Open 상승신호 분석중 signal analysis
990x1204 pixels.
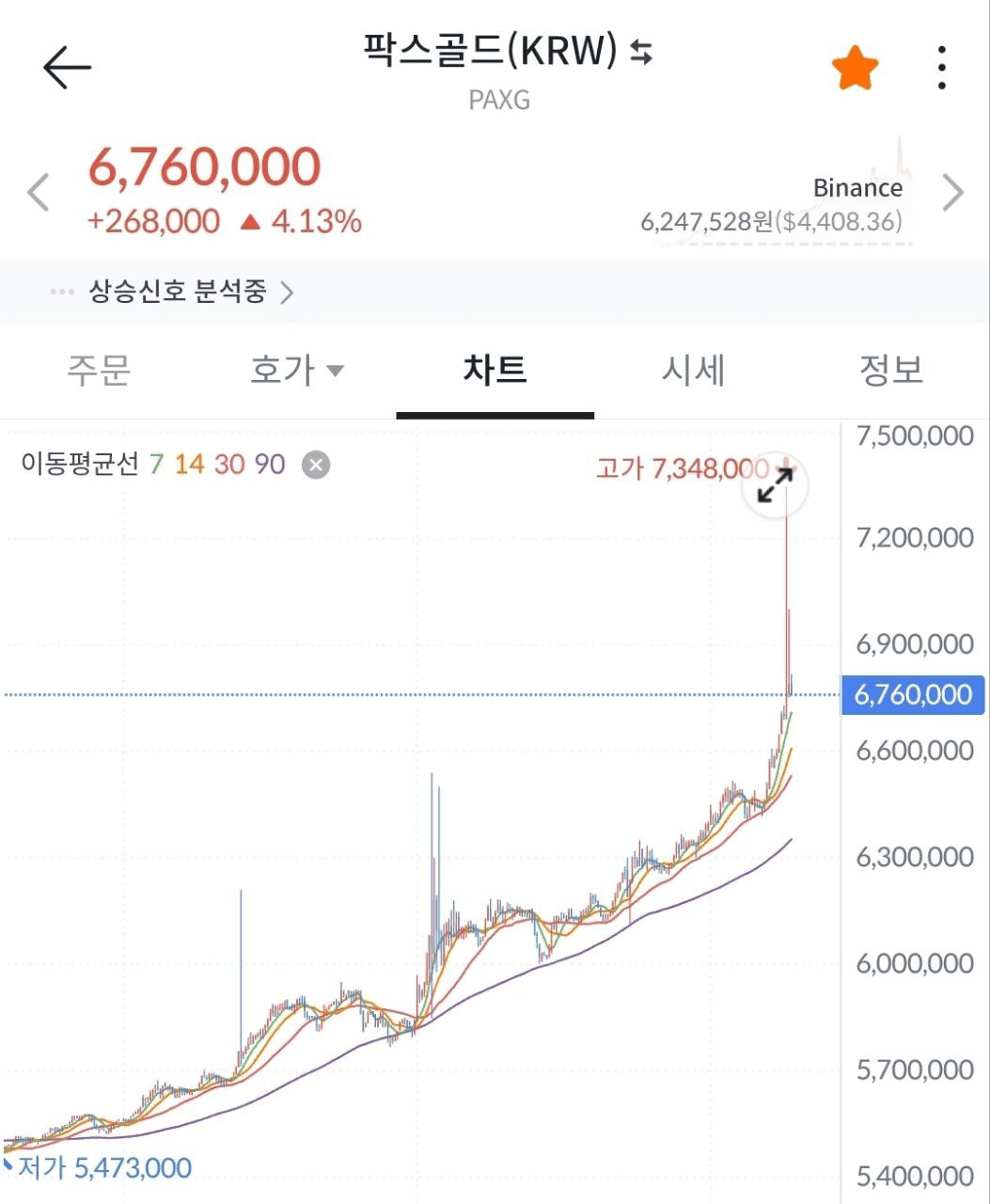click(179, 292)
